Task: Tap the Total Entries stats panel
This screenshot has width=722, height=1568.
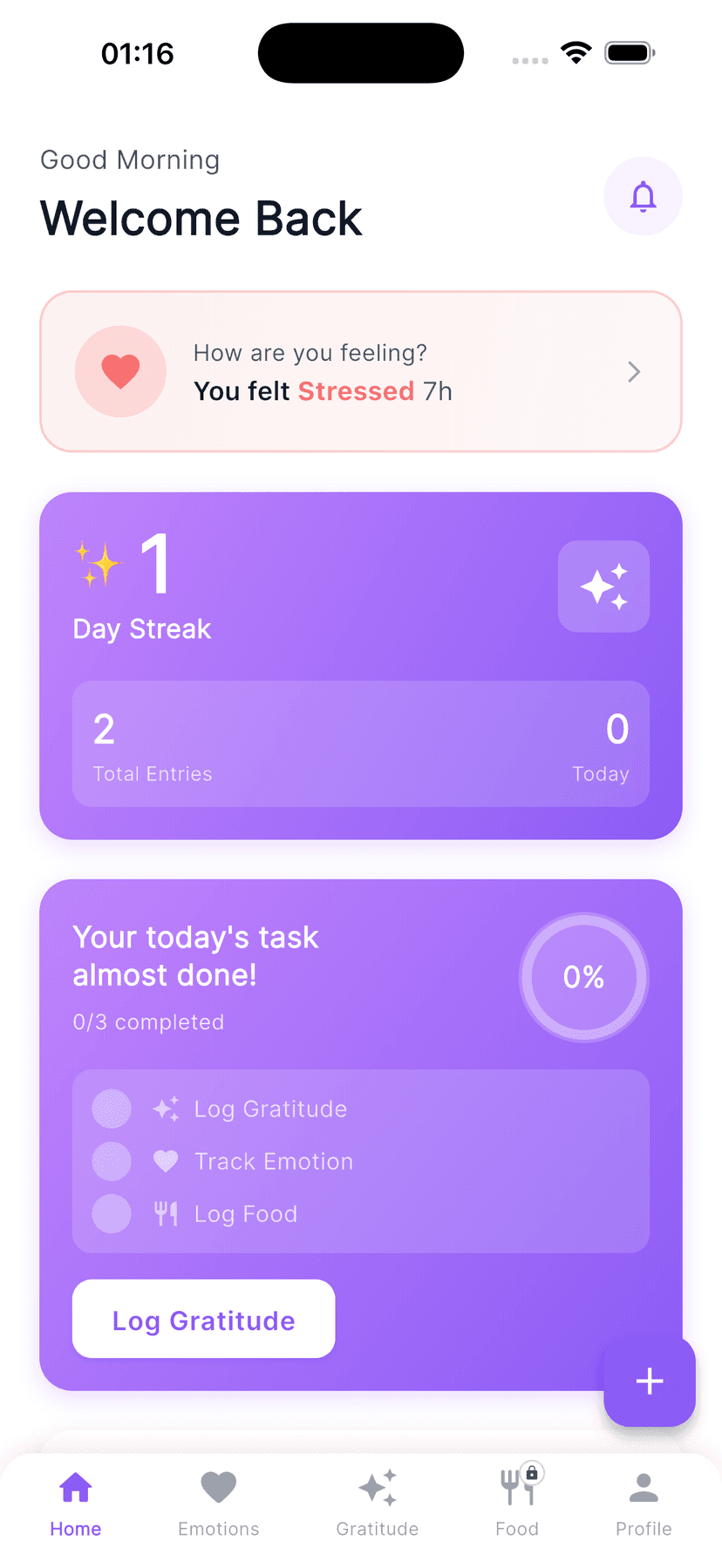Action: 153,744
